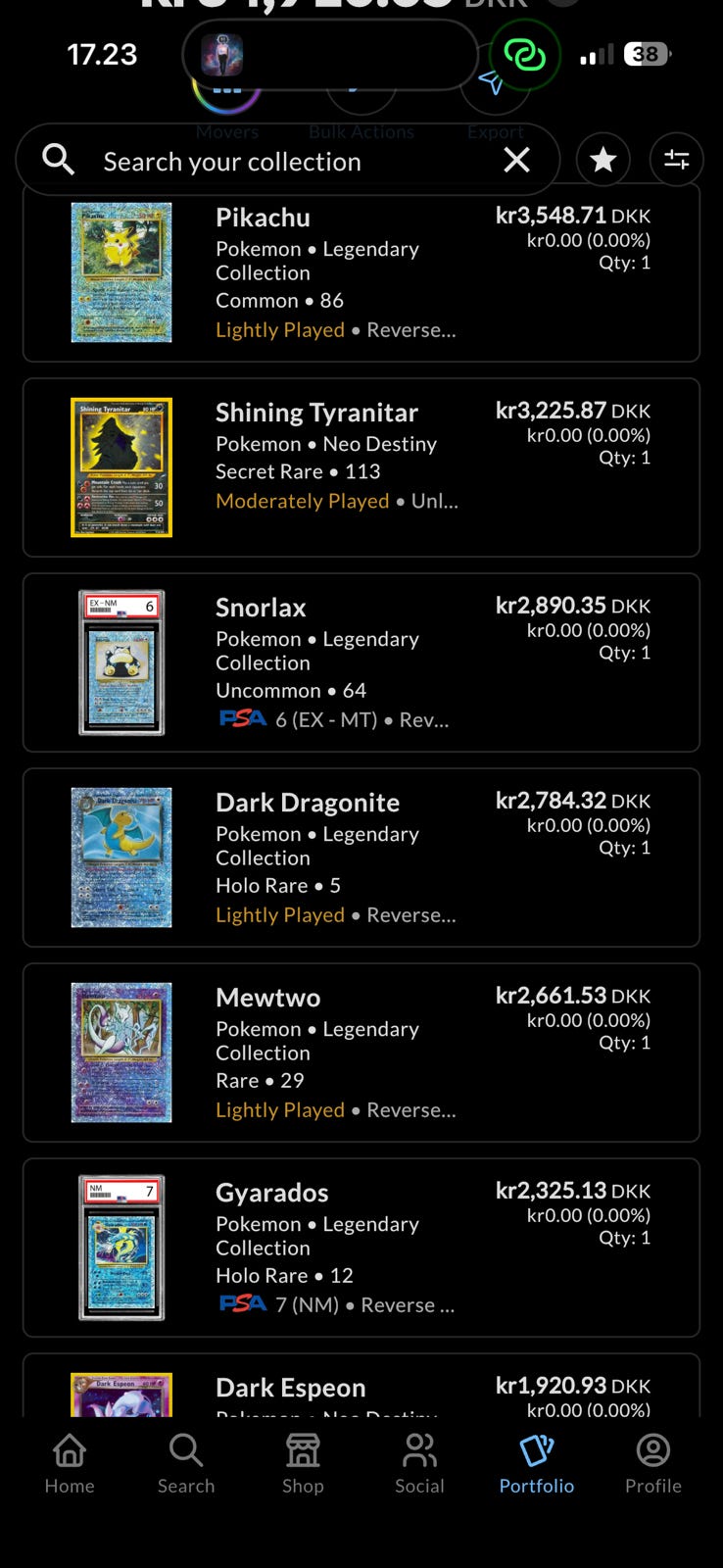Go to the Home tab
The height and width of the screenshot is (1568, 723).
tap(70, 1463)
